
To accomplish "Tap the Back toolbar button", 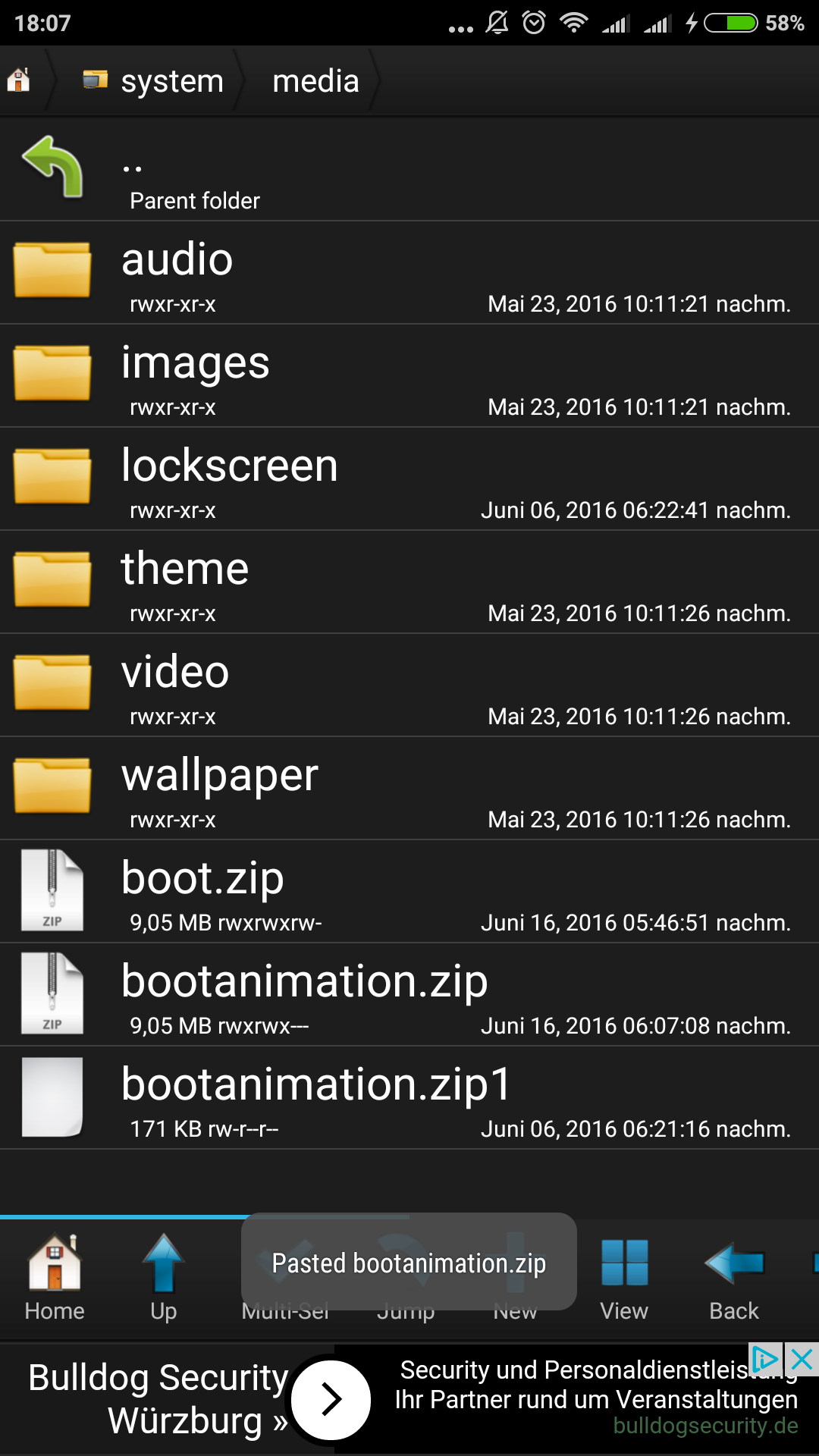I will click(x=733, y=1279).
